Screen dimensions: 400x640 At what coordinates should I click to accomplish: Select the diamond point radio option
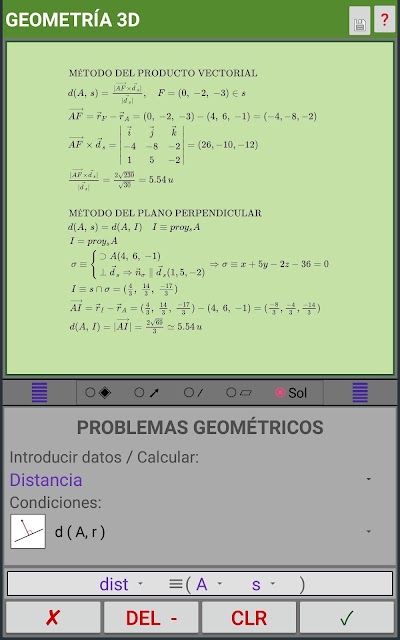click(98, 393)
